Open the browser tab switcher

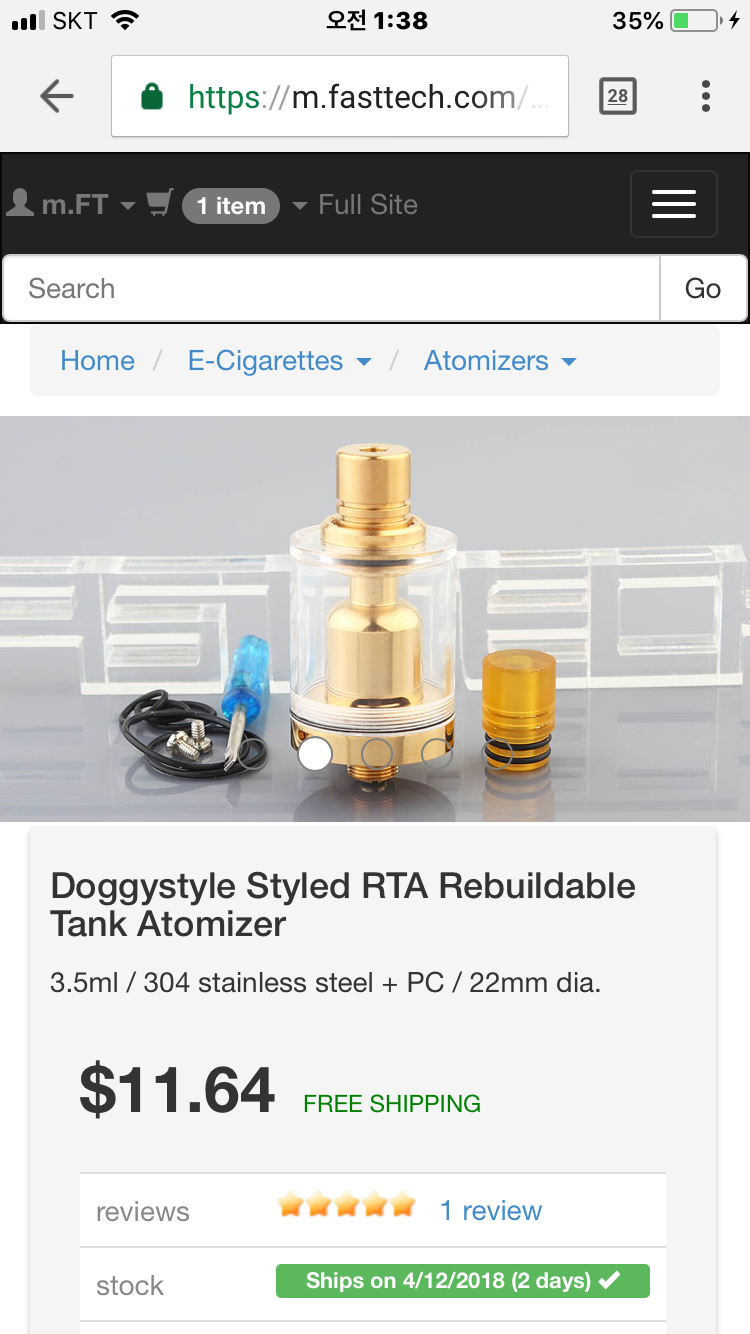pos(617,96)
